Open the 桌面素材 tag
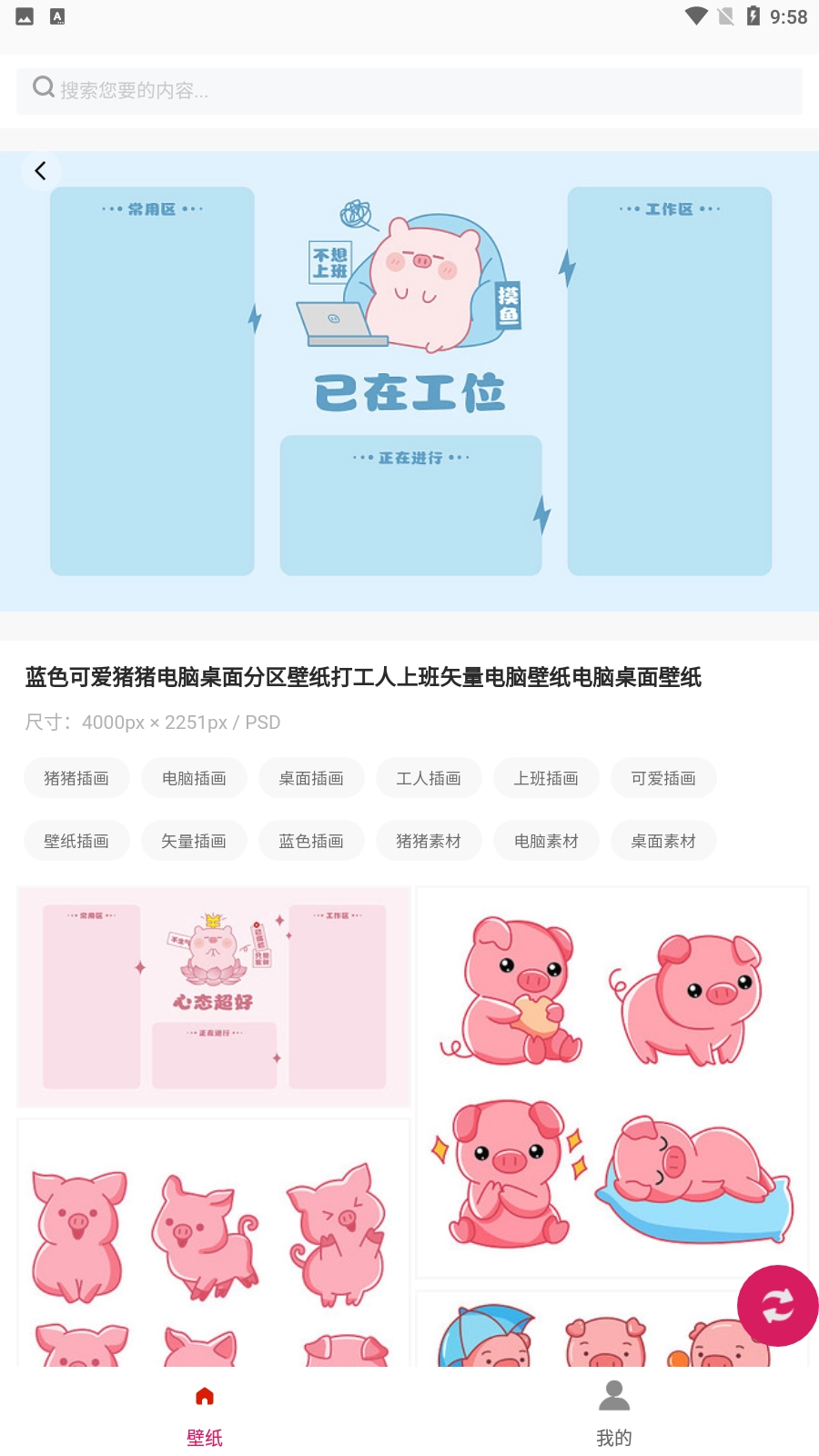This screenshot has width=819, height=1456. [x=663, y=841]
